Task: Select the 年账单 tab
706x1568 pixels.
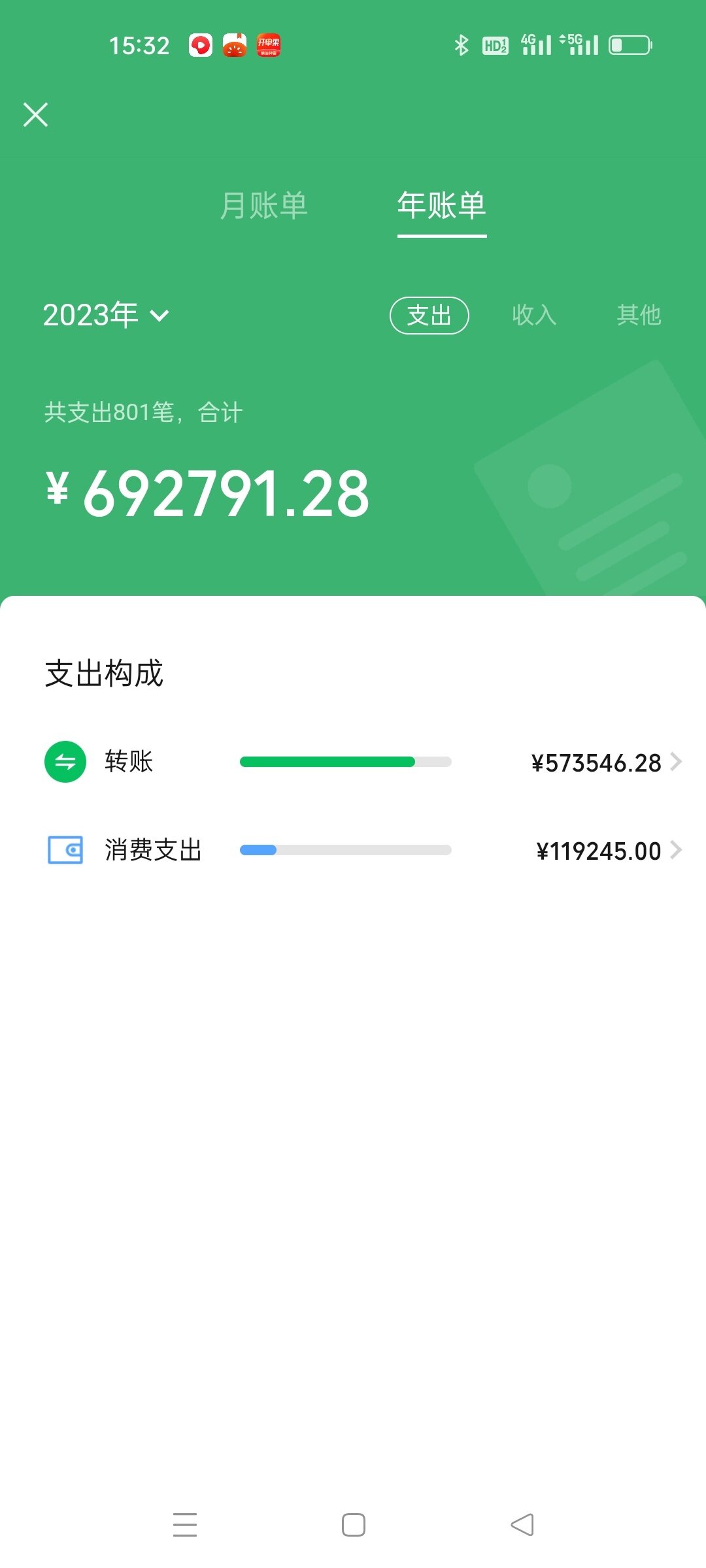Action: point(442,205)
